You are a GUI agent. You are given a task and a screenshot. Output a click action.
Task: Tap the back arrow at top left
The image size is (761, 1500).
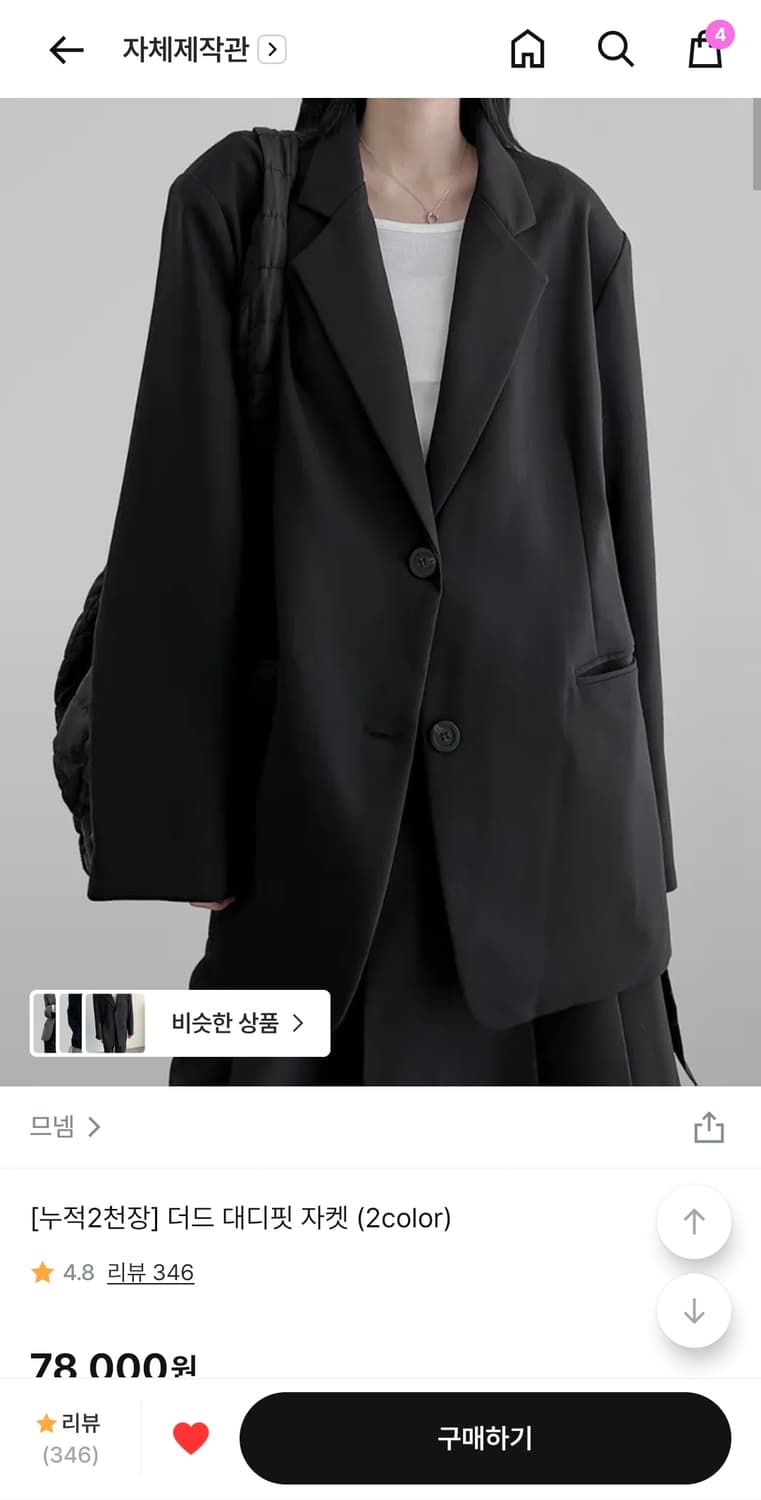65,50
